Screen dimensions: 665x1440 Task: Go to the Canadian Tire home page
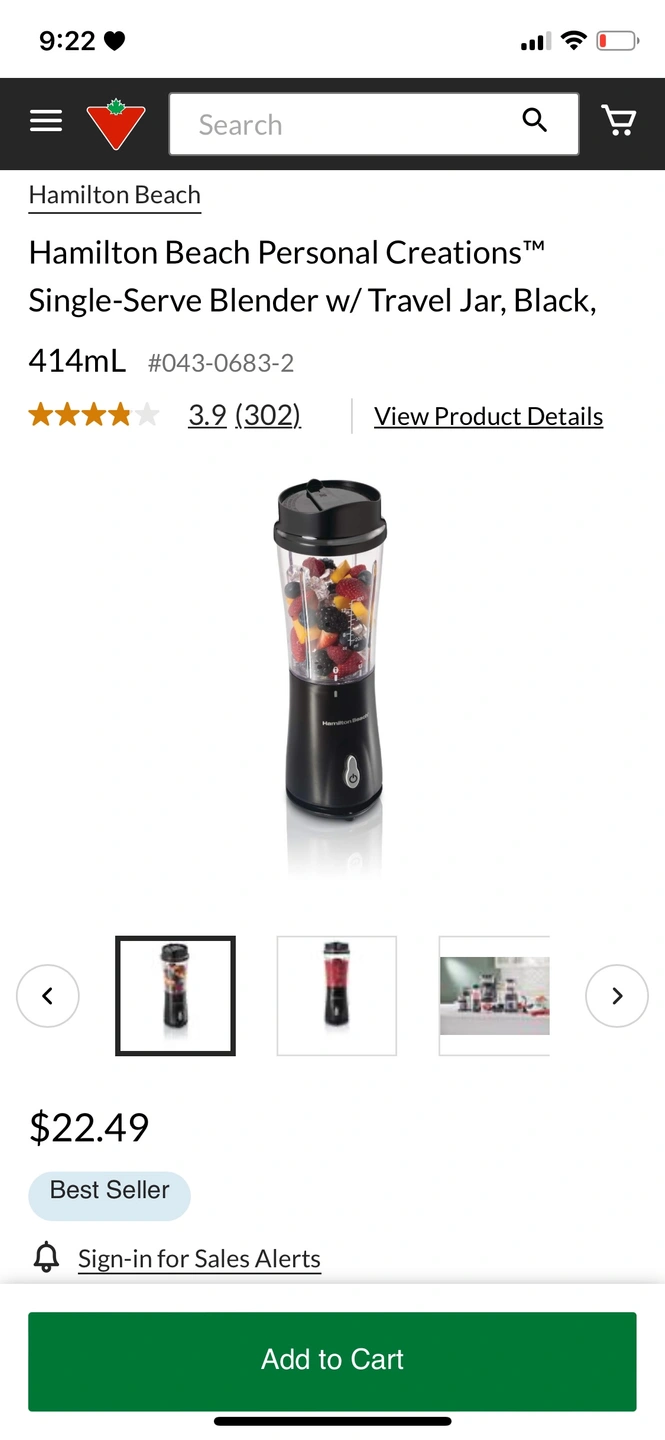point(116,124)
